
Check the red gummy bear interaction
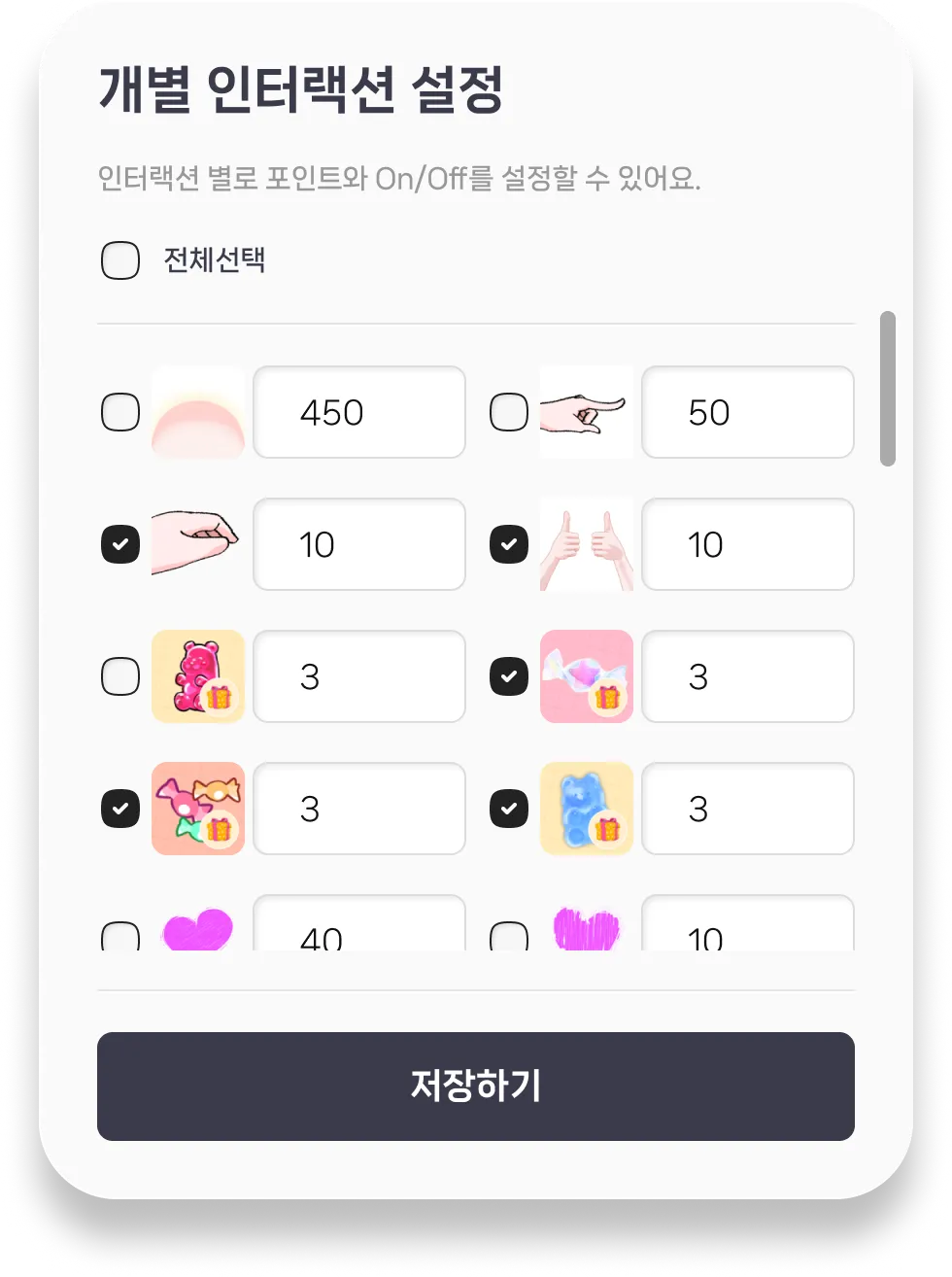pos(120,676)
